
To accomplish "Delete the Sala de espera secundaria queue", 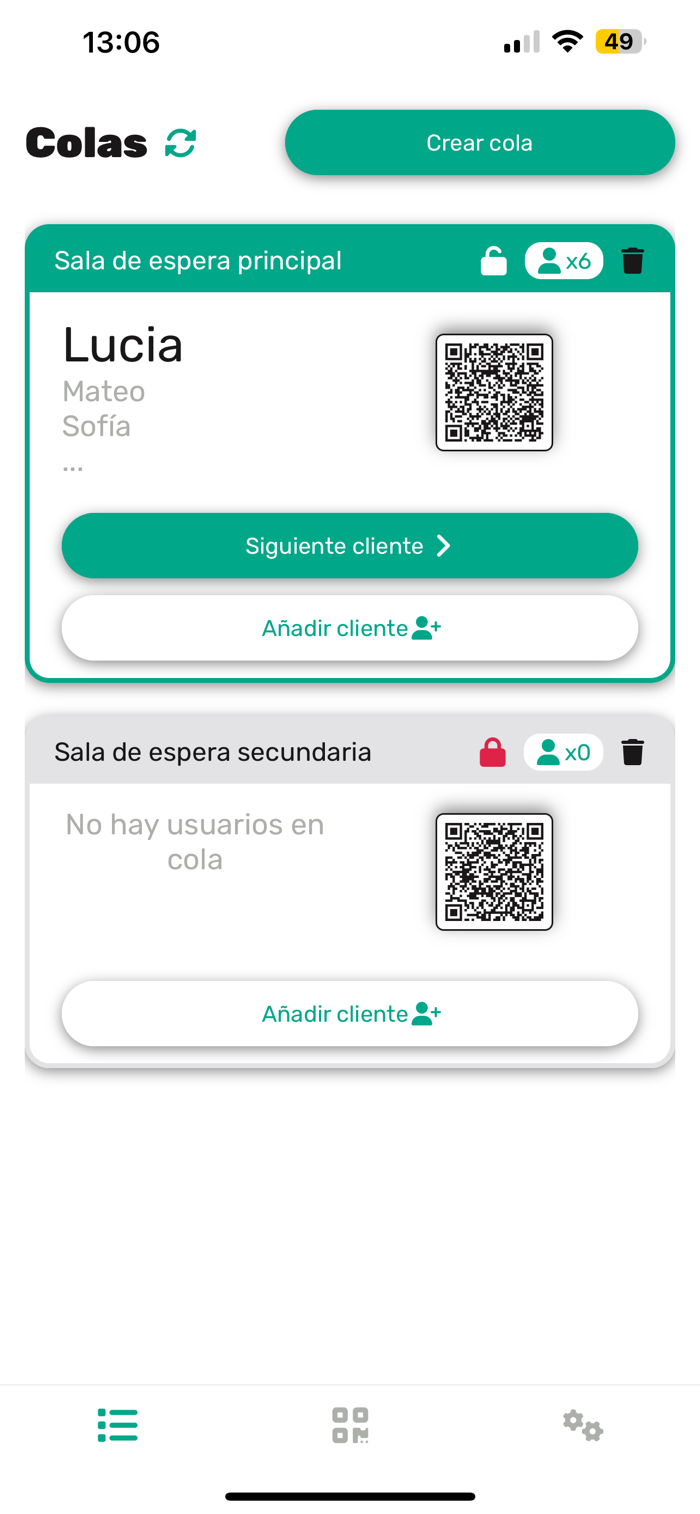I will [633, 752].
